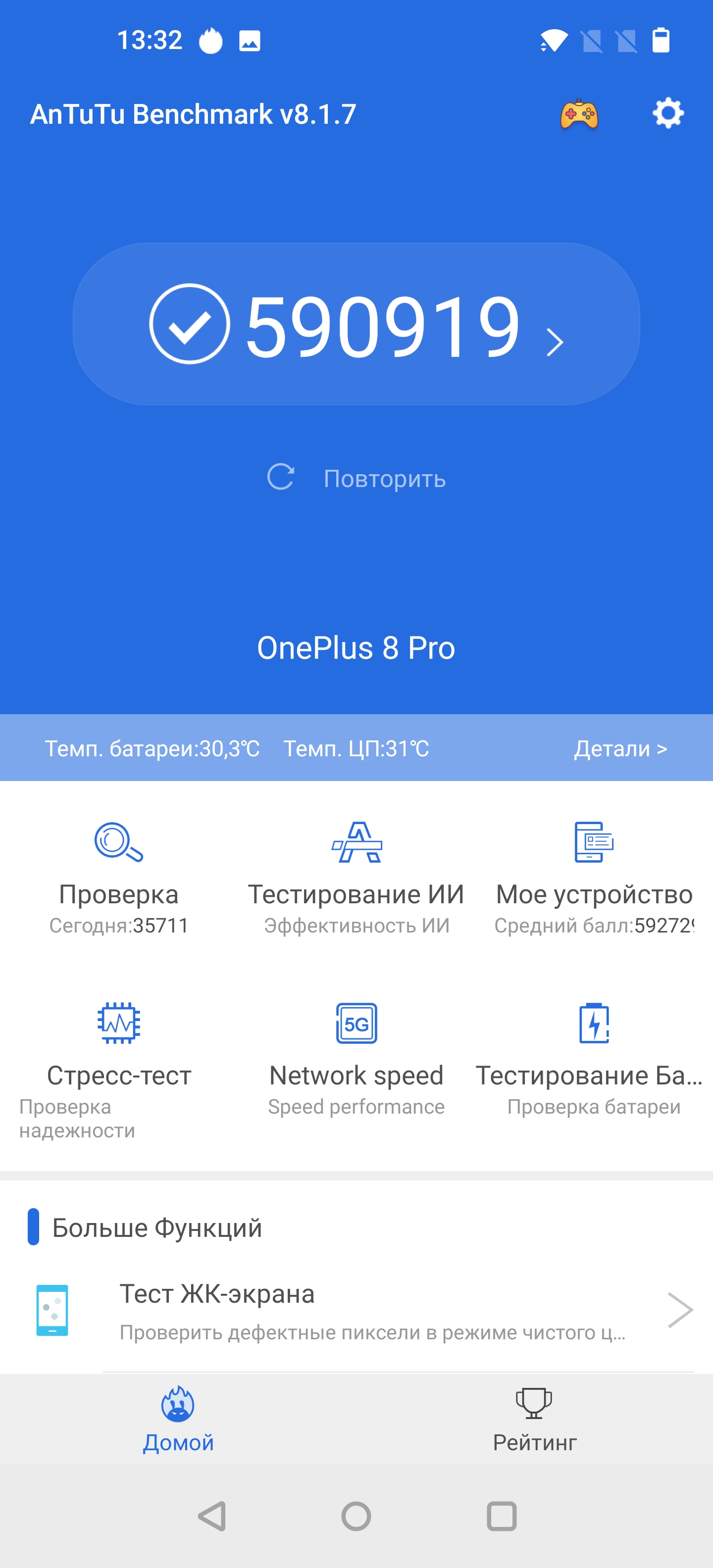This screenshot has height=1568, width=713.
Task: Open the Детали temperature link
Action: tap(620, 748)
